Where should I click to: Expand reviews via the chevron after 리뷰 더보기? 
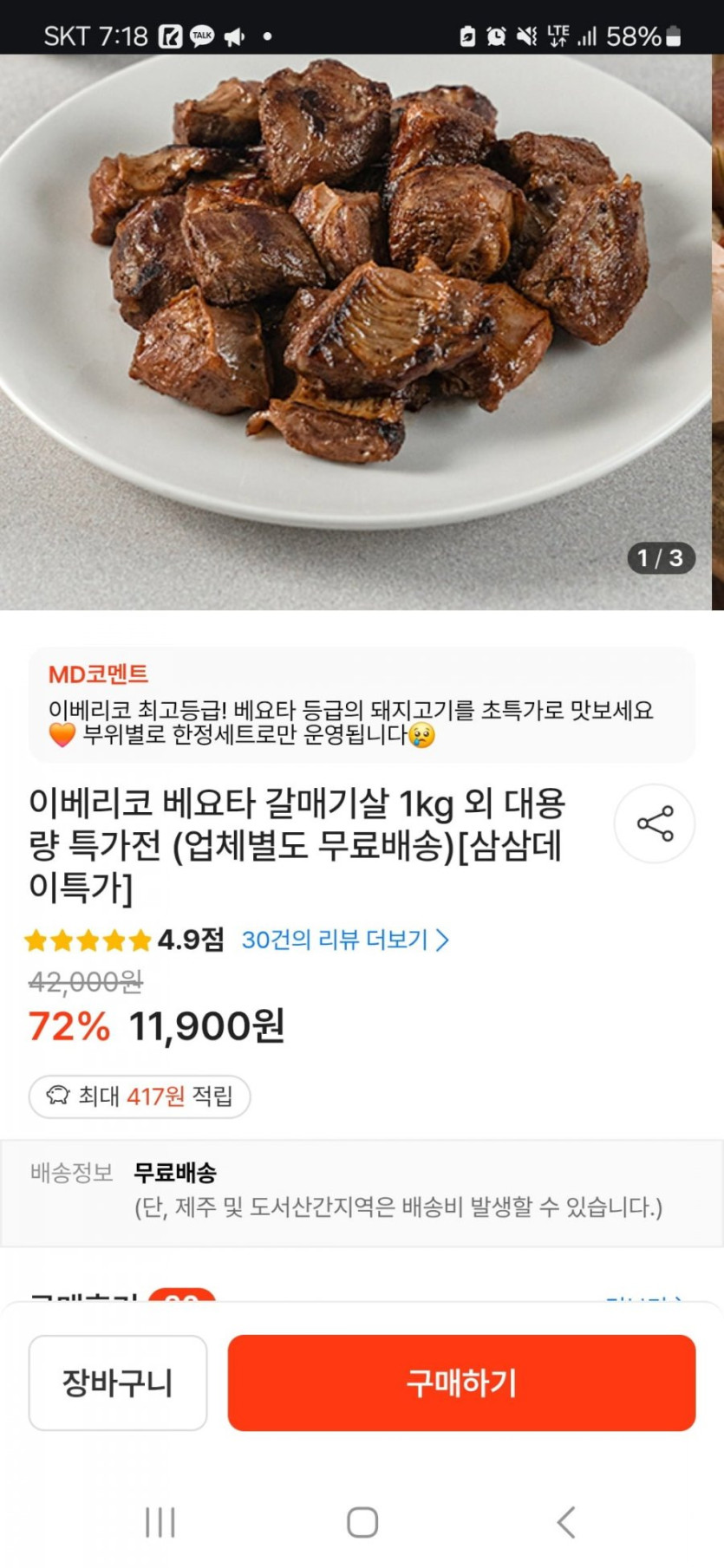click(444, 939)
